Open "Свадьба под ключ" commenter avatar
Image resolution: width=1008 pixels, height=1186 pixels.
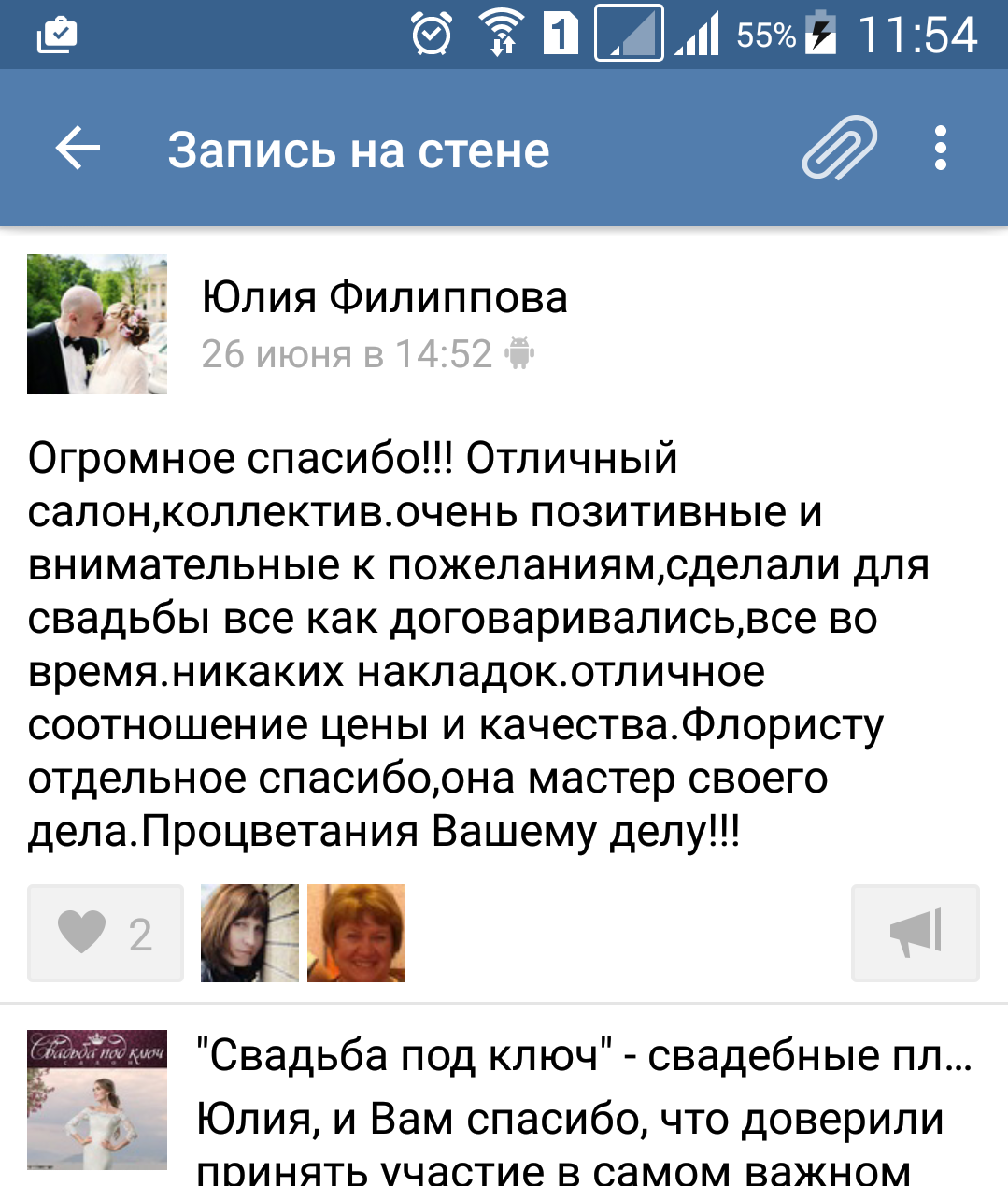coord(97,1099)
